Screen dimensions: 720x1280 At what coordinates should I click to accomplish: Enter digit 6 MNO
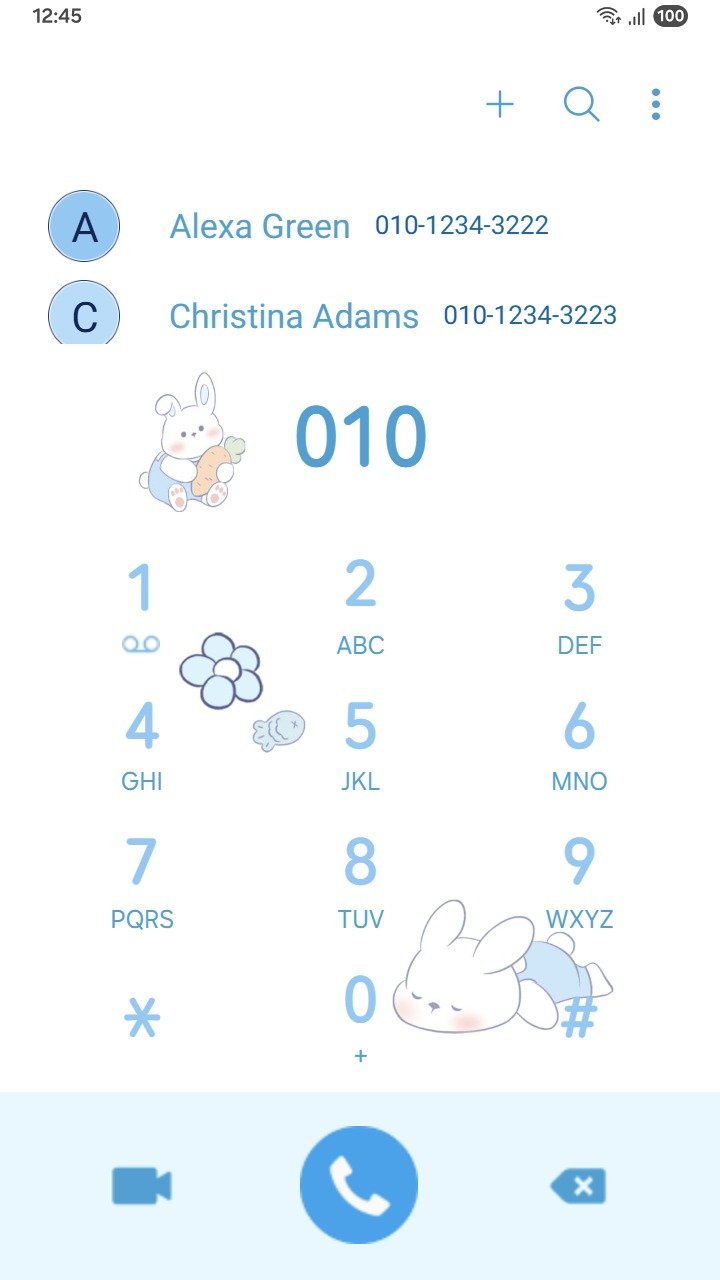pos(579,742)
